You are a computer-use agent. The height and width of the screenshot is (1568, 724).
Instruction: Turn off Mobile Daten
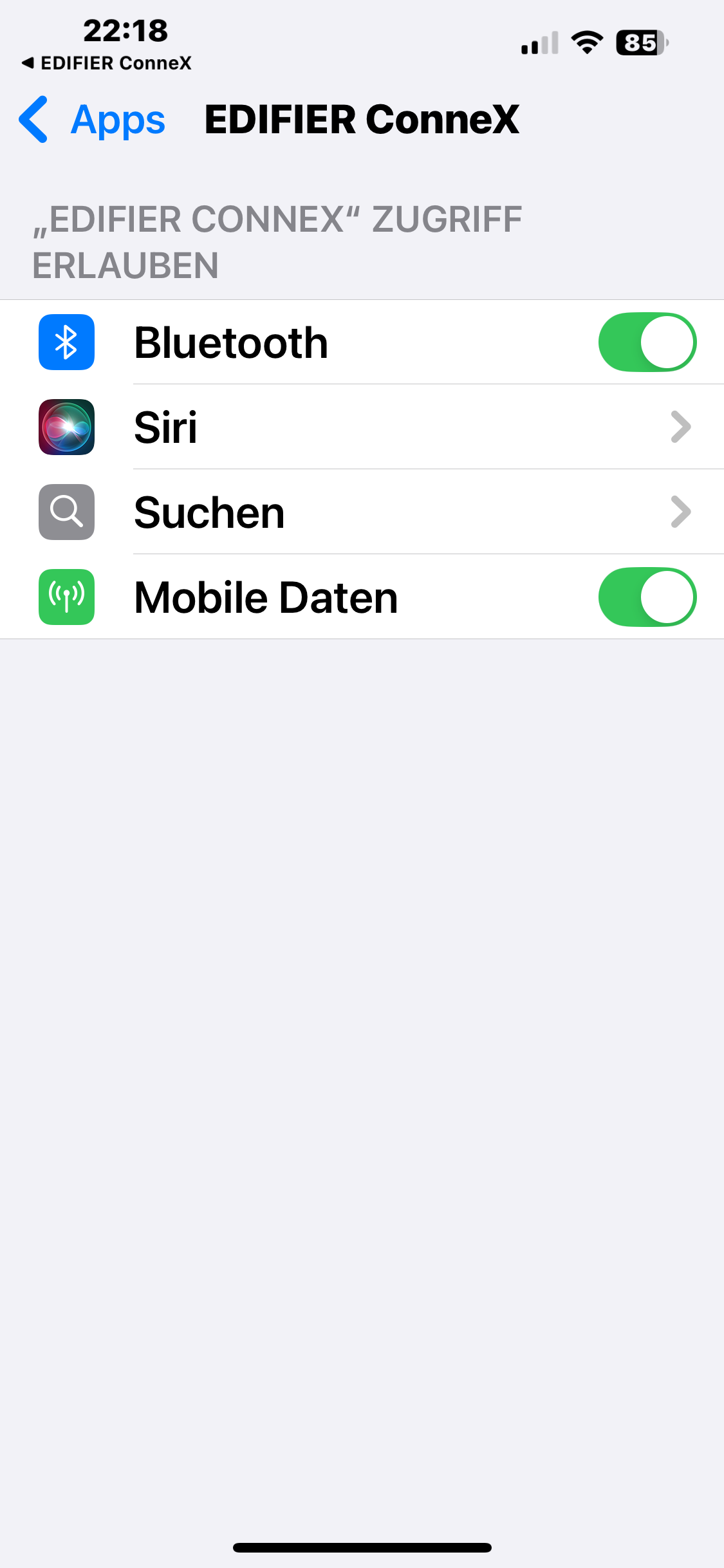coord(647,597)
